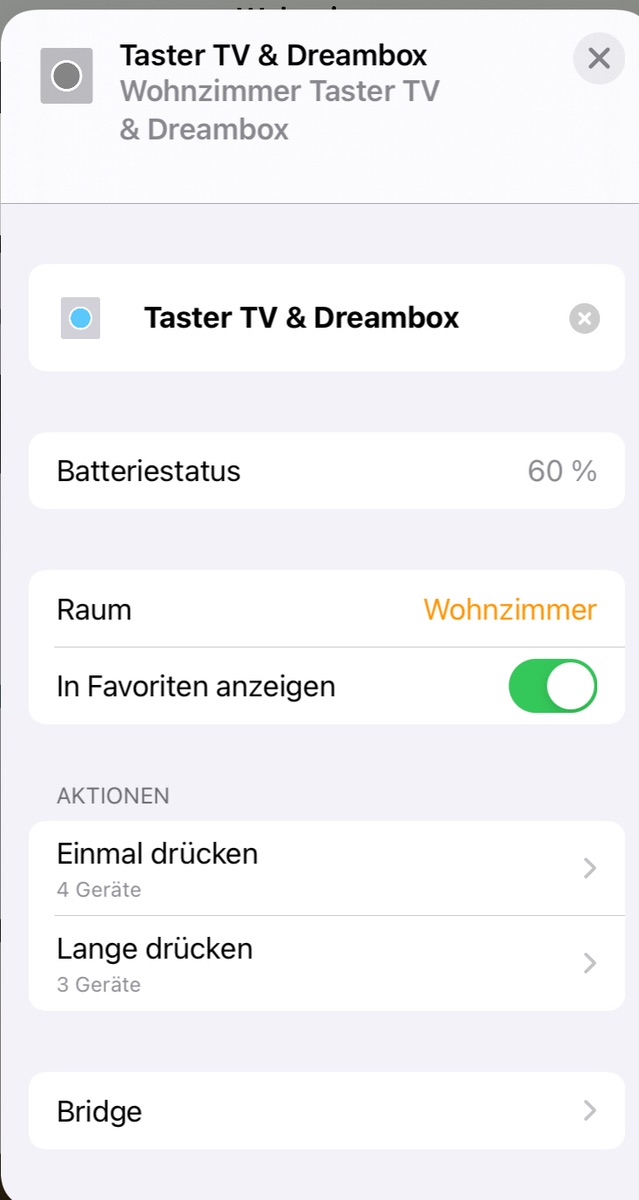
Task: Open Lange drücken actions
Action: click(327, 963)
